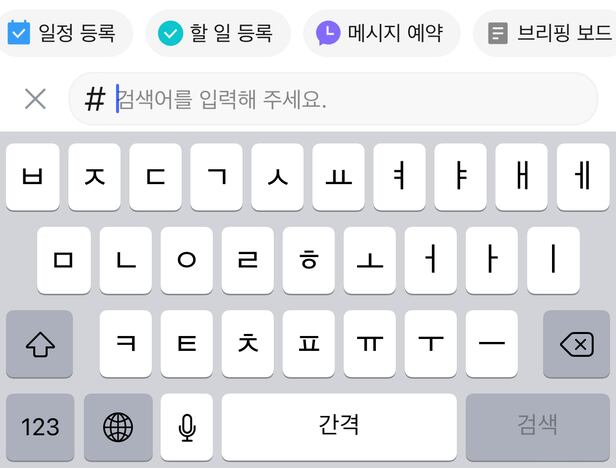Screen dimensions: 616x468
Task: Start dictation with the microphone key
Action: (x=187, y=427)
